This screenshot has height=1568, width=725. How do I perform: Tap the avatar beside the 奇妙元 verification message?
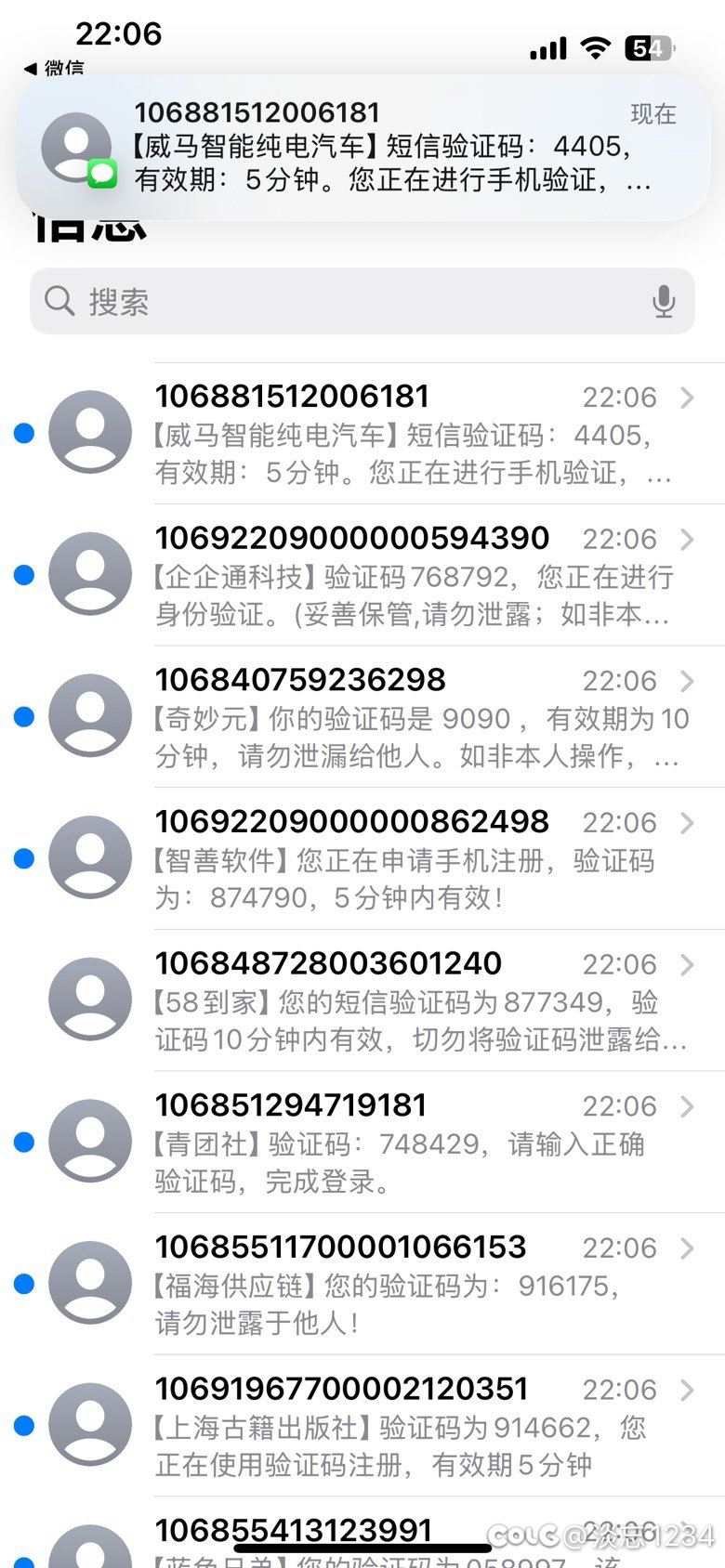(x=89, y=716)
